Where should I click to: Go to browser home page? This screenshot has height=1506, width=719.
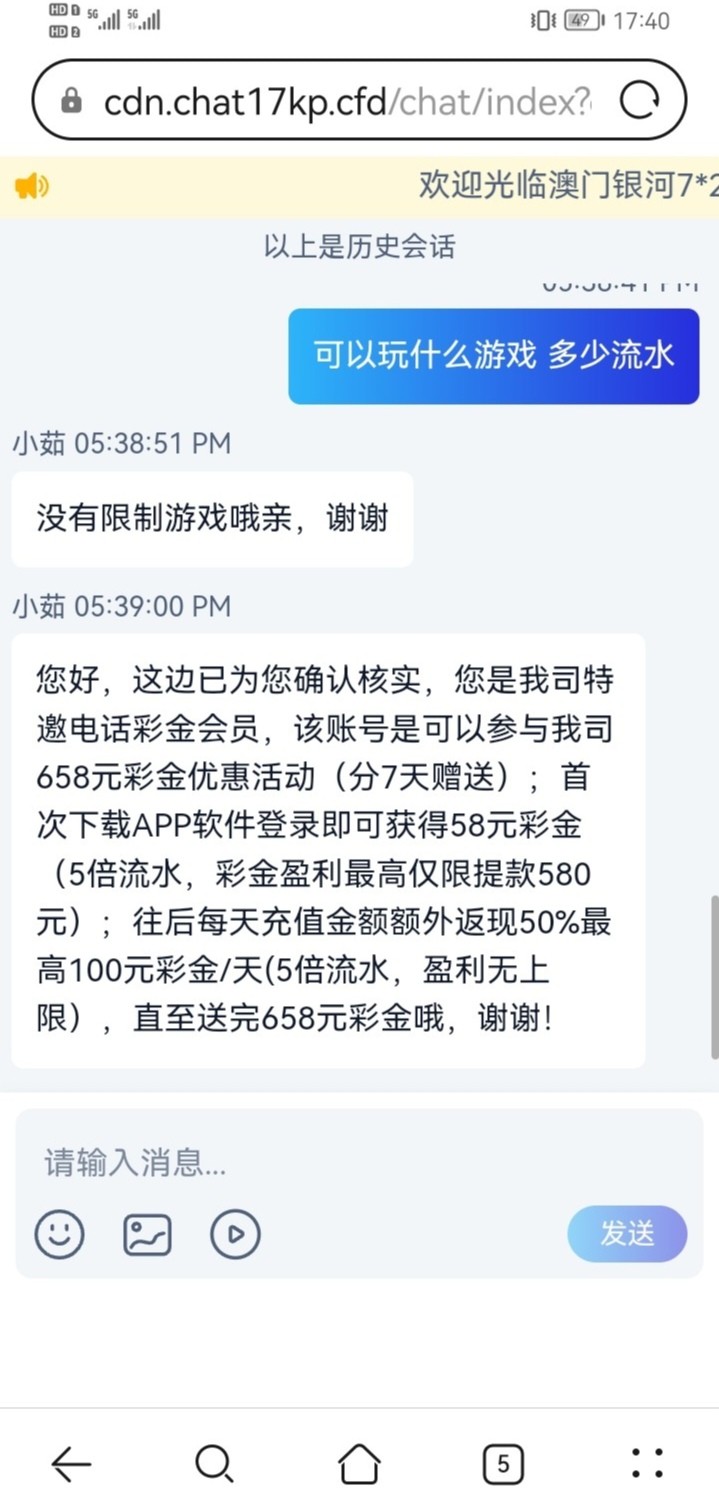pos(359,1464)
